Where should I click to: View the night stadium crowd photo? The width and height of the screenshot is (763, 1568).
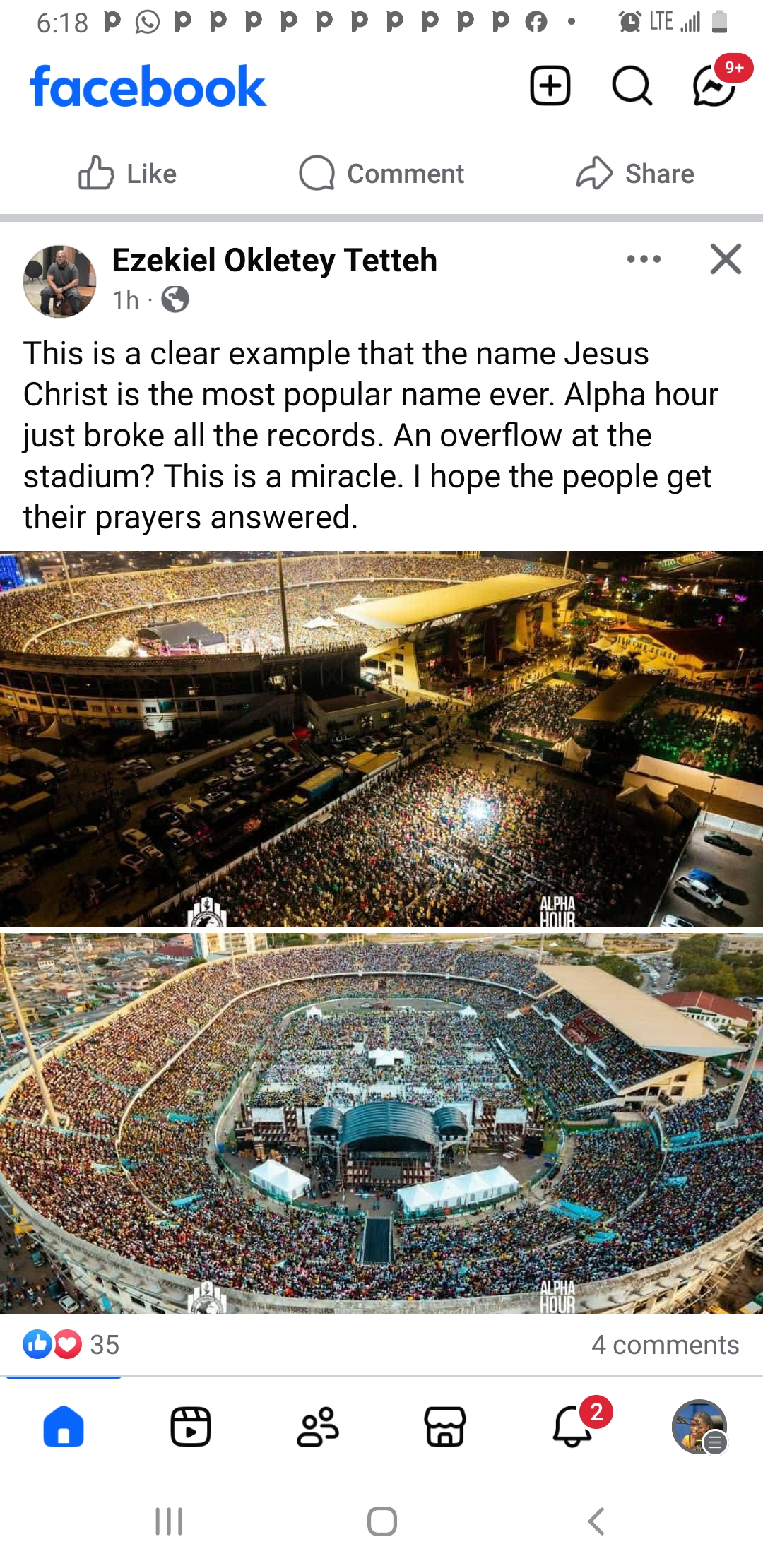click(x=381, y=738)
